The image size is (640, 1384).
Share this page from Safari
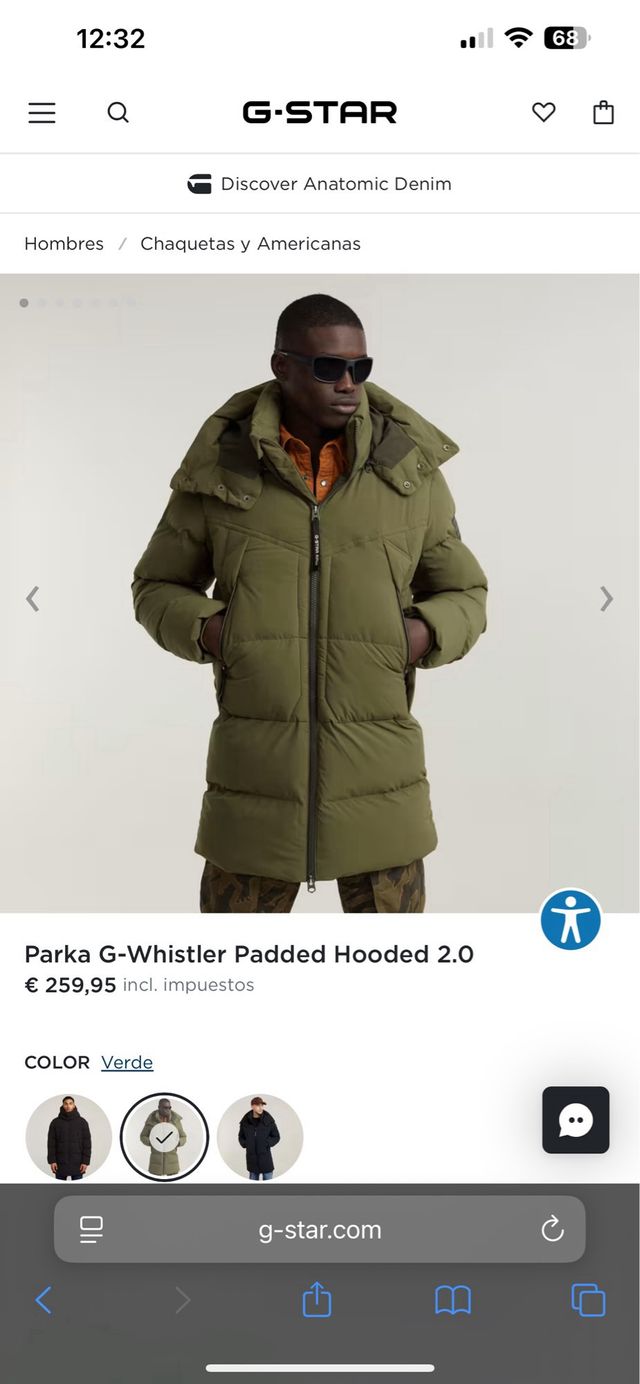pyautogui.click(x=317, y=1300)
